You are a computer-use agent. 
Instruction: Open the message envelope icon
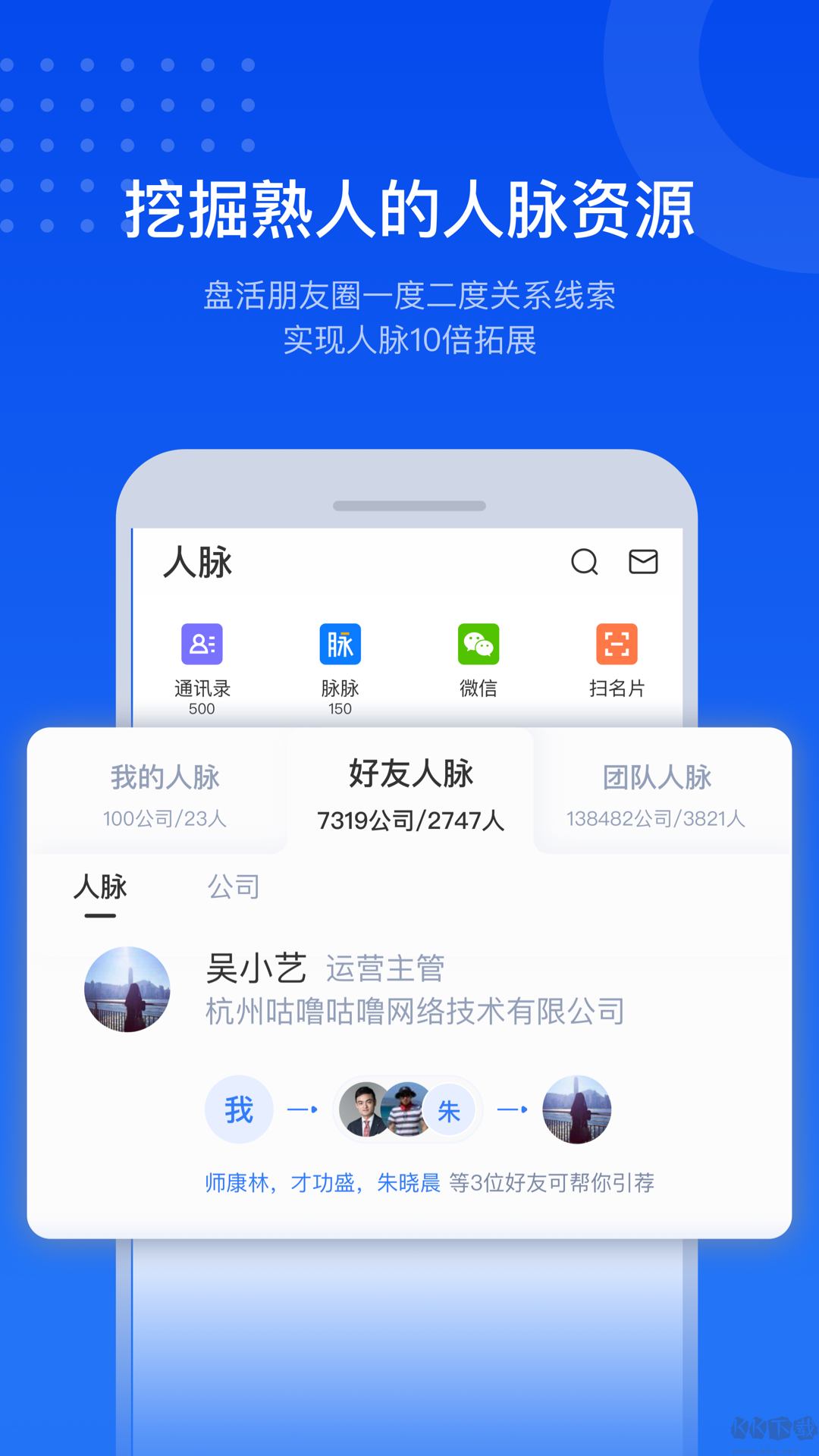[x=643, y=563]
